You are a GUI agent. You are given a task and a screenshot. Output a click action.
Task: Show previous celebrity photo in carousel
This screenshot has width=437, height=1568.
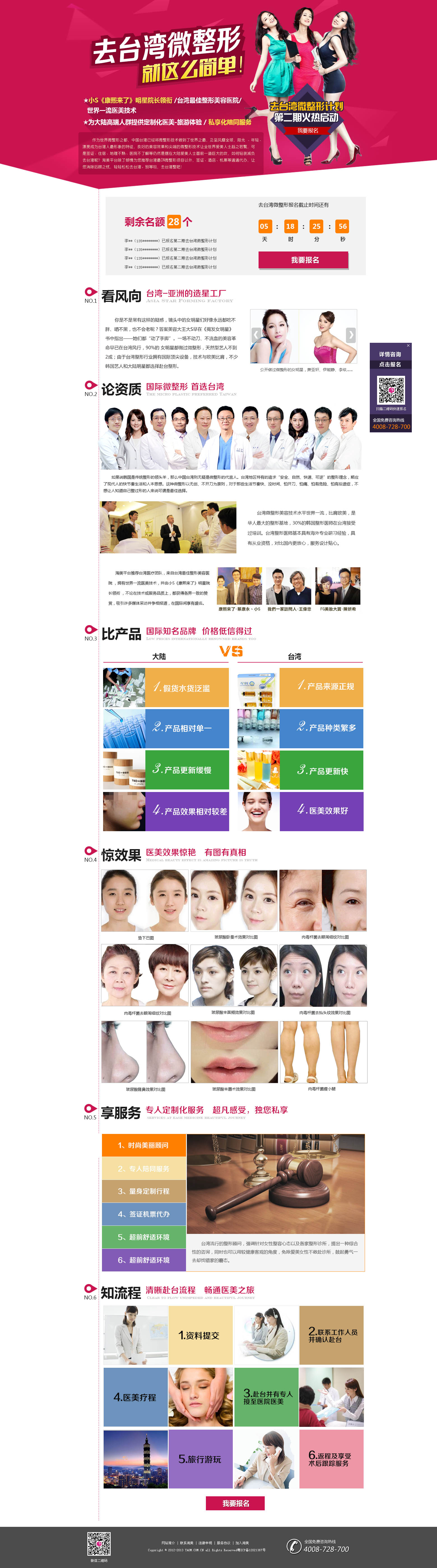click(256, 334)
